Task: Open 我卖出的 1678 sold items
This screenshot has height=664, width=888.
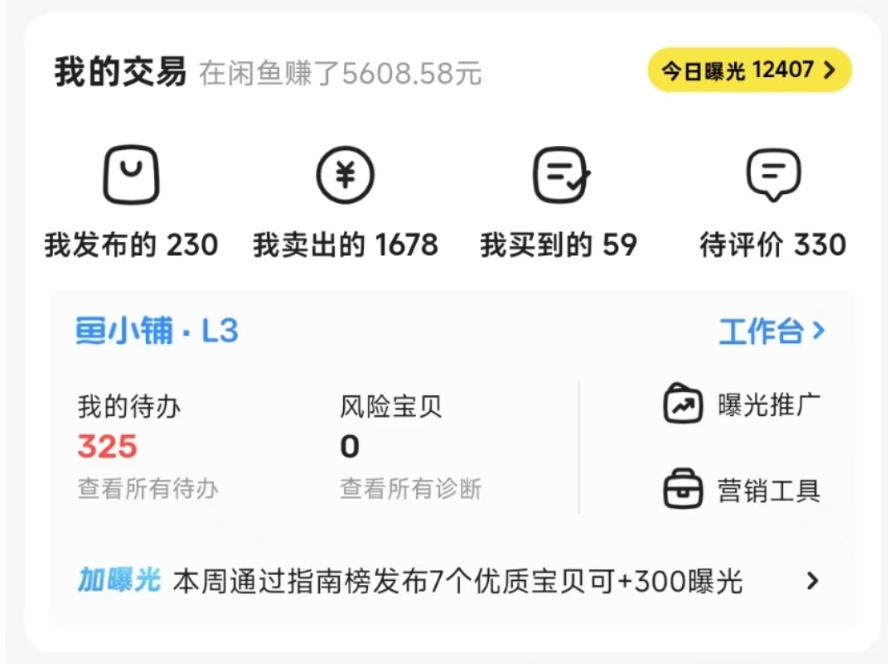Action: [345, 203]
